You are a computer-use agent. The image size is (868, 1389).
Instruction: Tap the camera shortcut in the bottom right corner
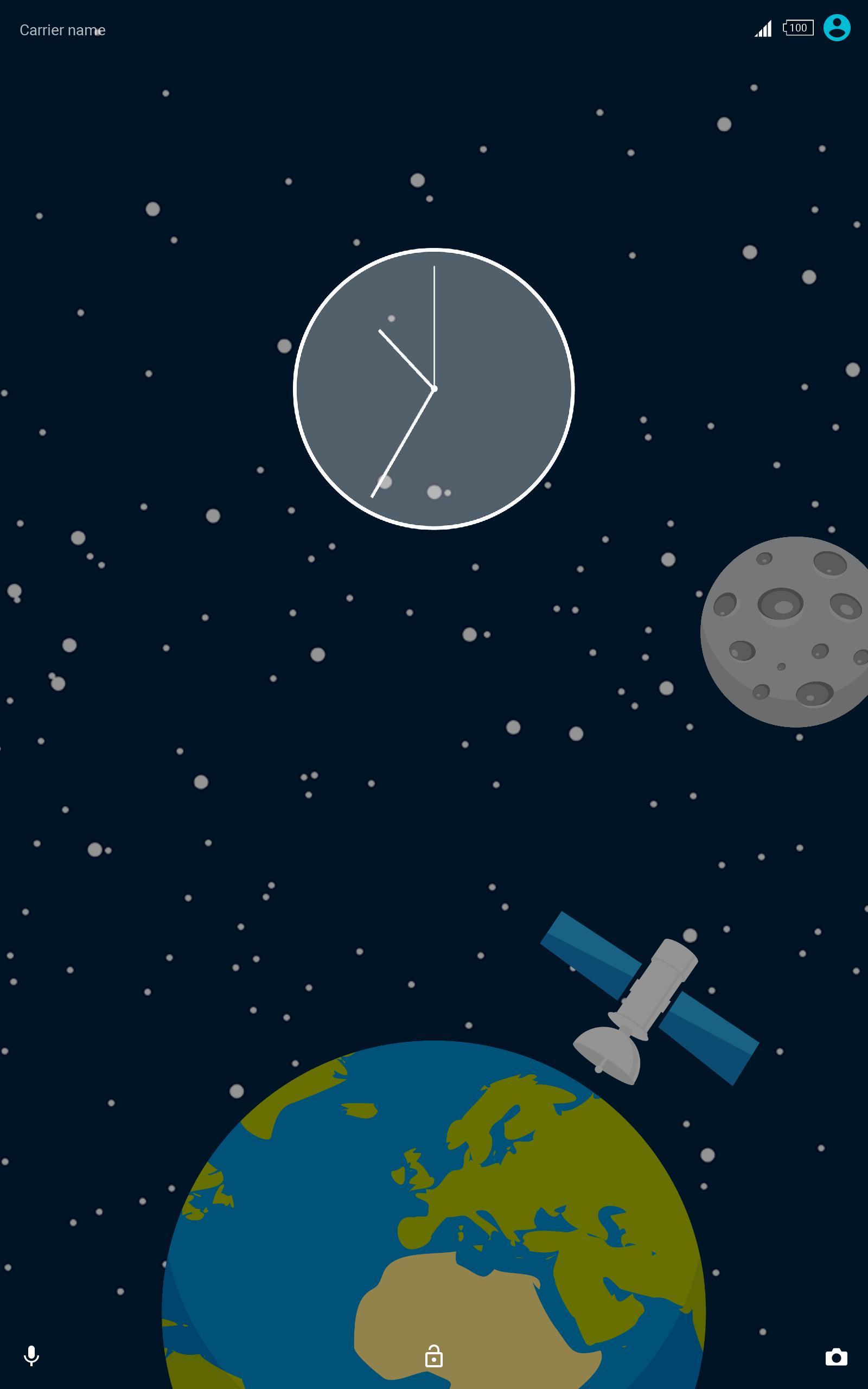837,1356
